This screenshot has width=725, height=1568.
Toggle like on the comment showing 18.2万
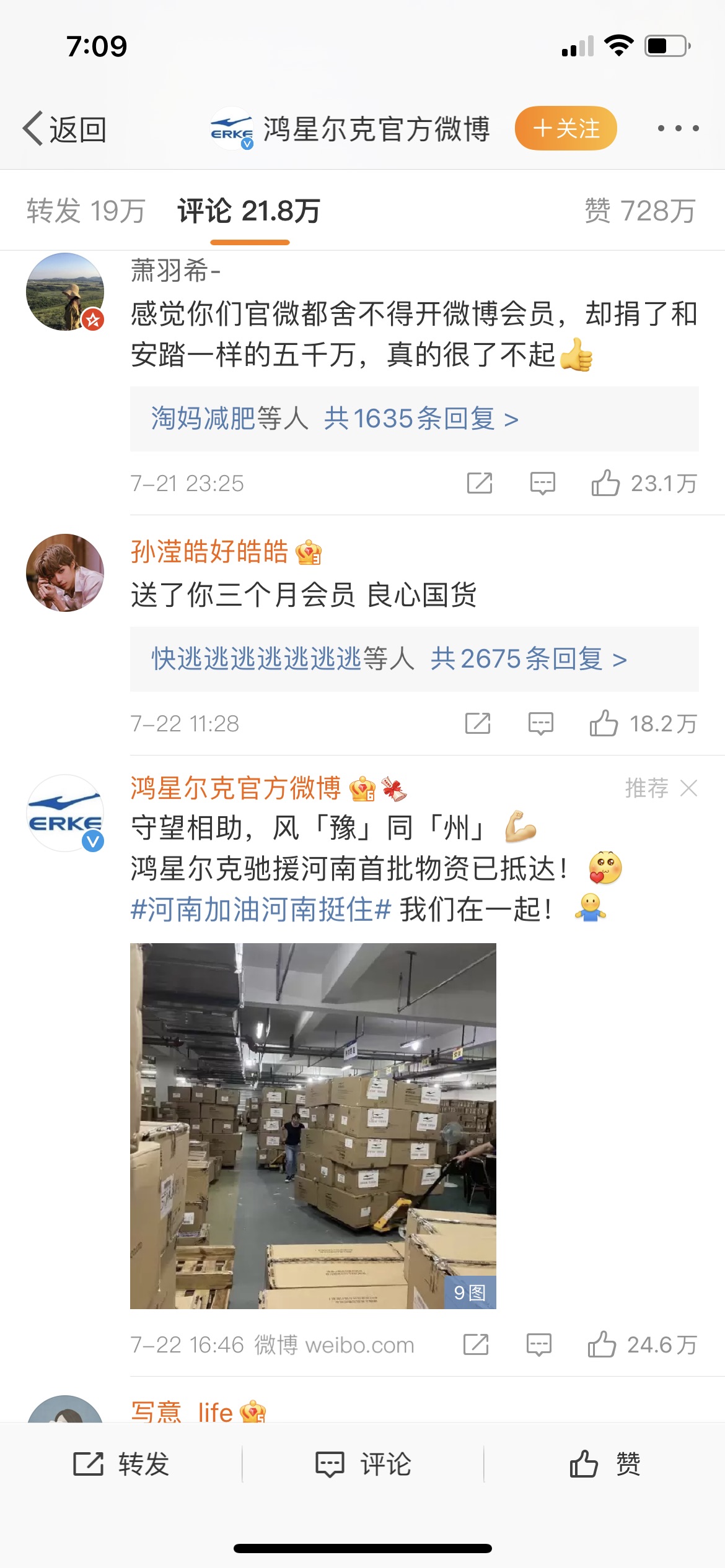tap(603, 722)
